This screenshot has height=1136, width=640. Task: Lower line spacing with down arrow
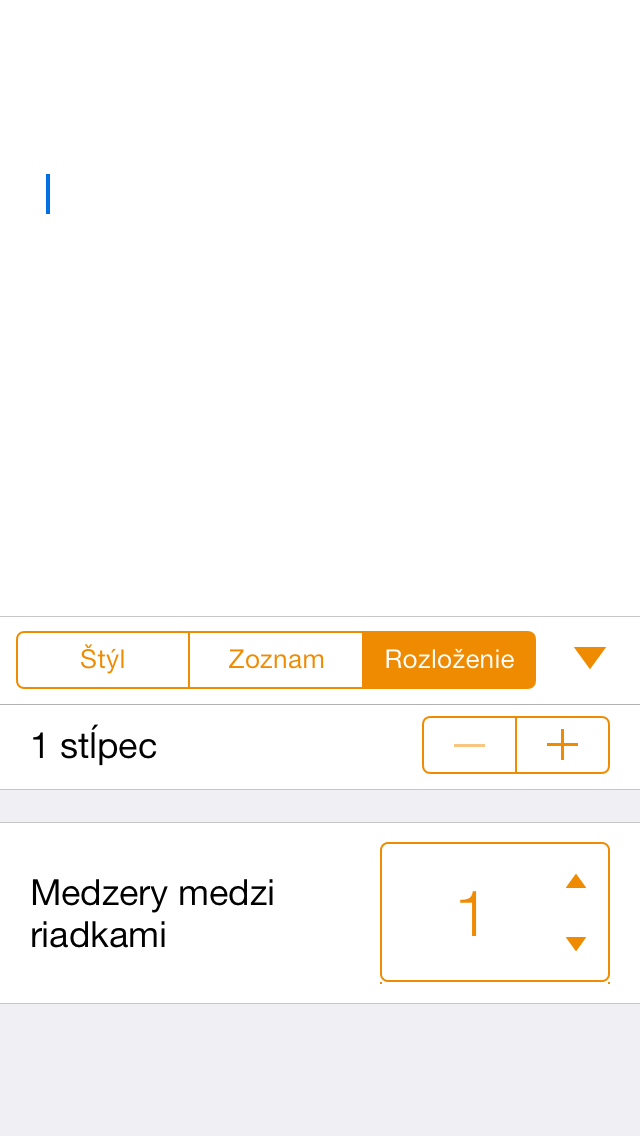tap(575, 943)
